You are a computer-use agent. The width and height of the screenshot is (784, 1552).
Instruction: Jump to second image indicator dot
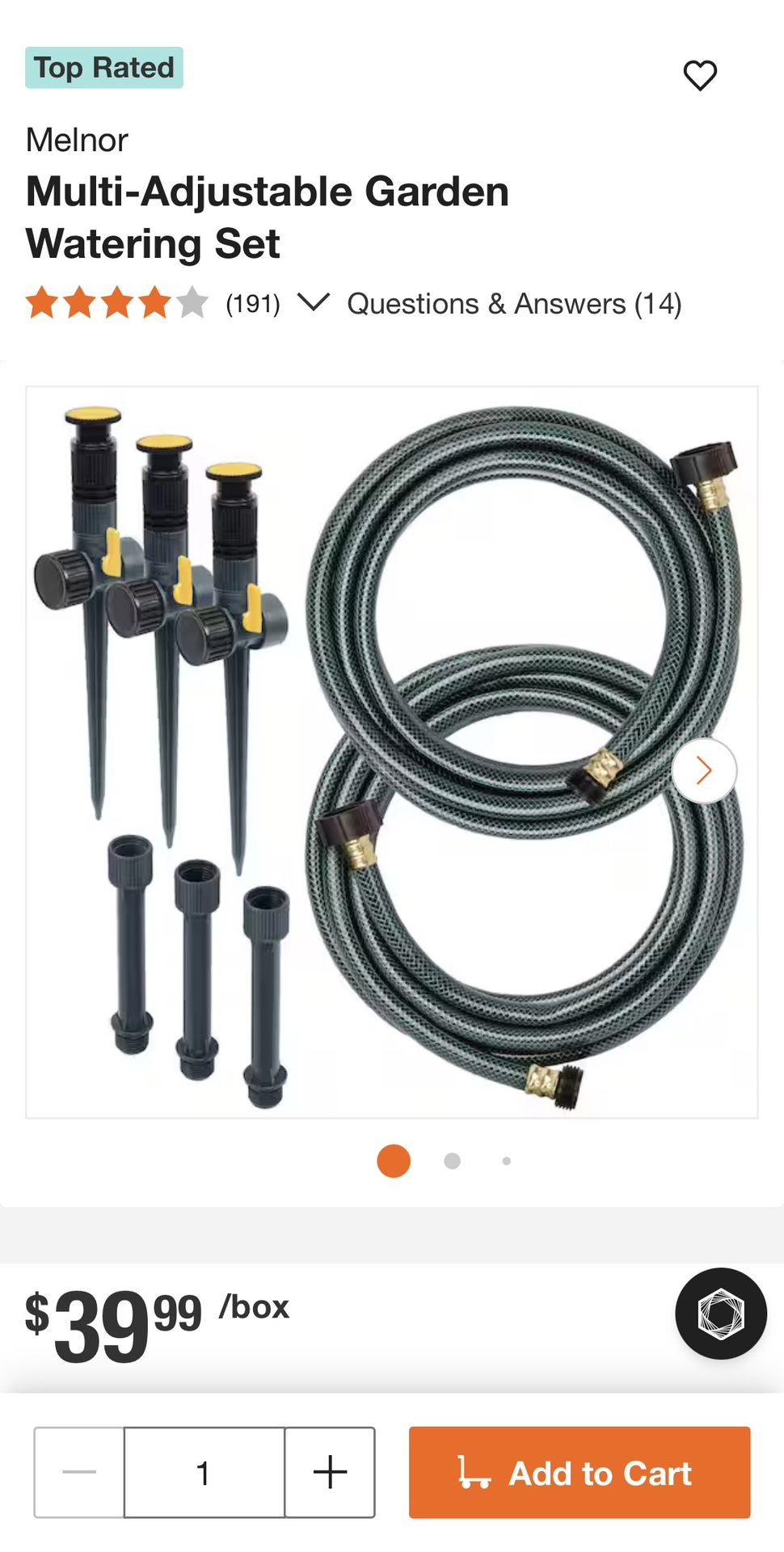coord(452,1161)
